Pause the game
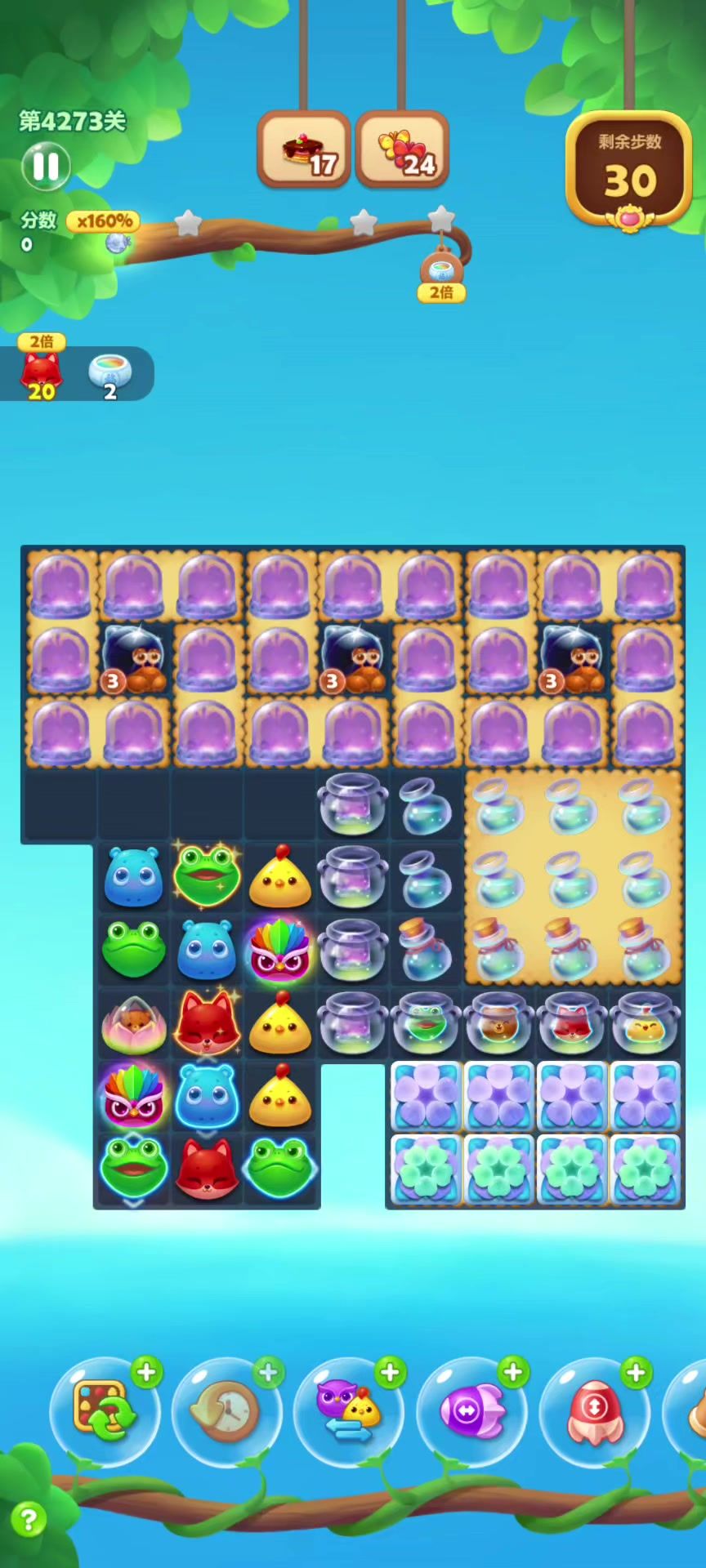This screenshot has height=1568, width=706. (46, 166)
